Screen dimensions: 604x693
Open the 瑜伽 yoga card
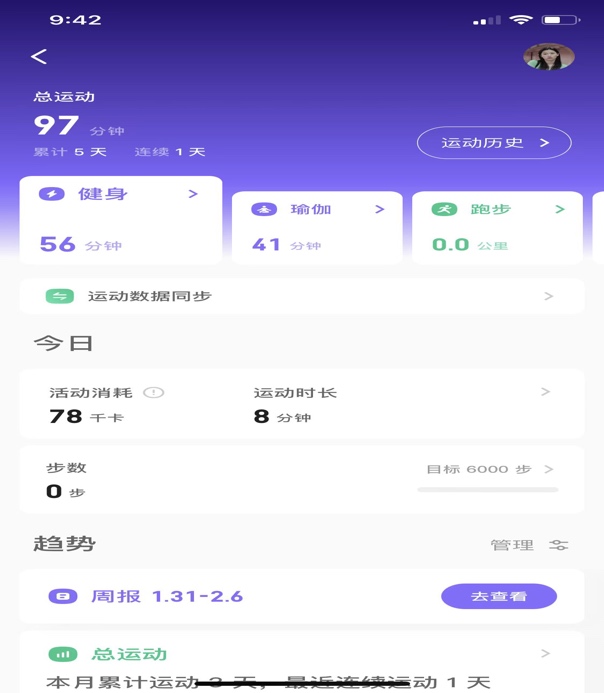pyautogui.click(x=317, y=227)
